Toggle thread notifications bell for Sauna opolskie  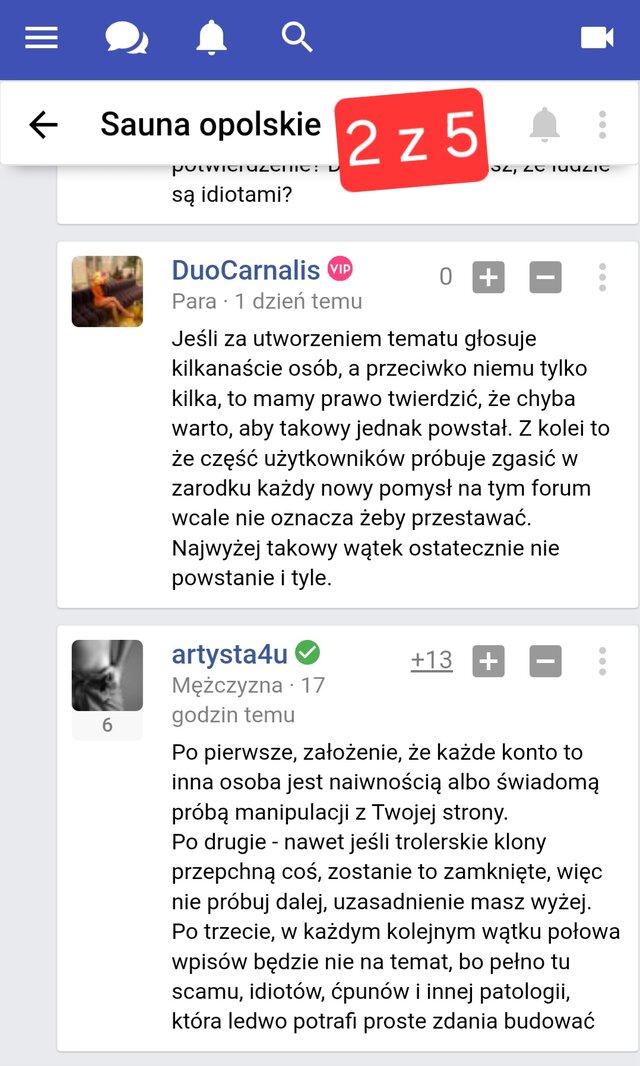click(544, 125)
